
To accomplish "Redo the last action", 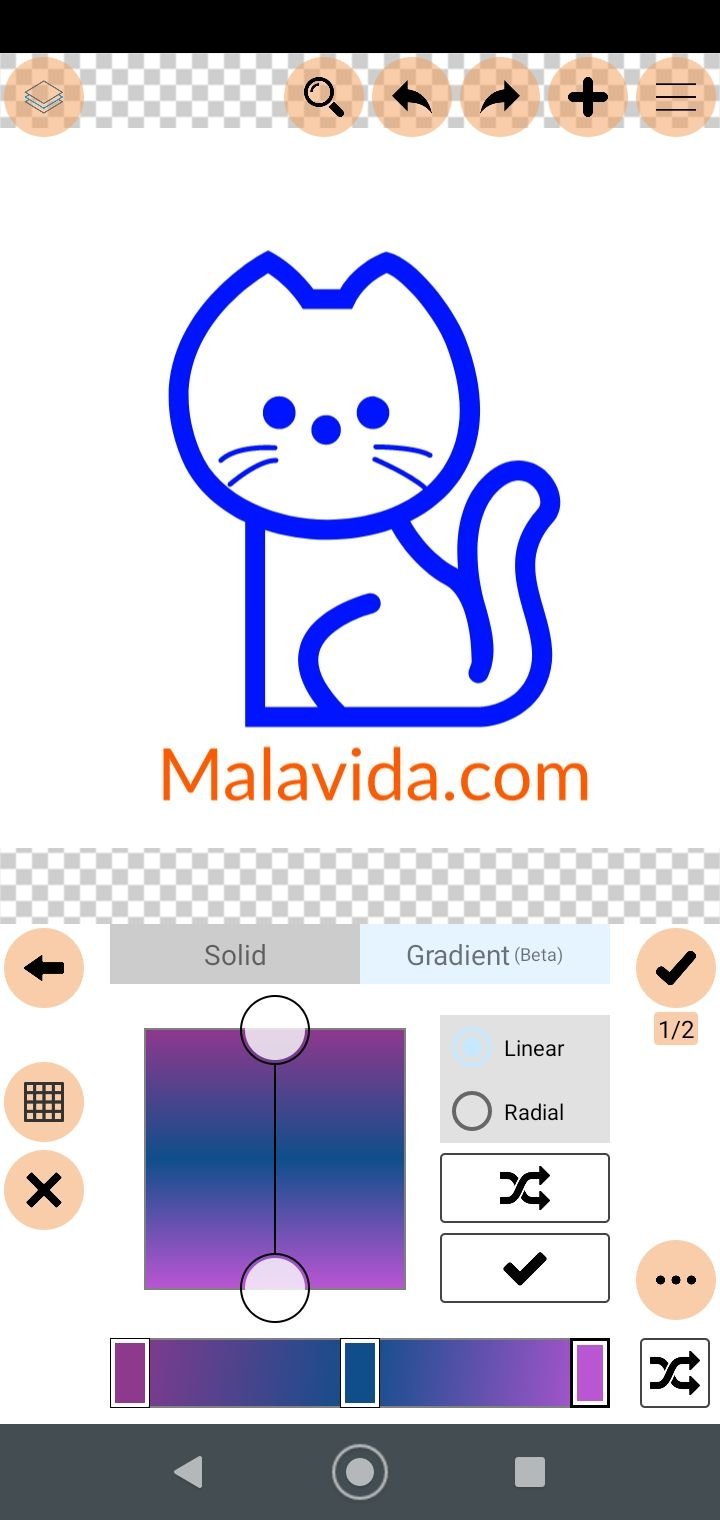I will pos(500,97).
